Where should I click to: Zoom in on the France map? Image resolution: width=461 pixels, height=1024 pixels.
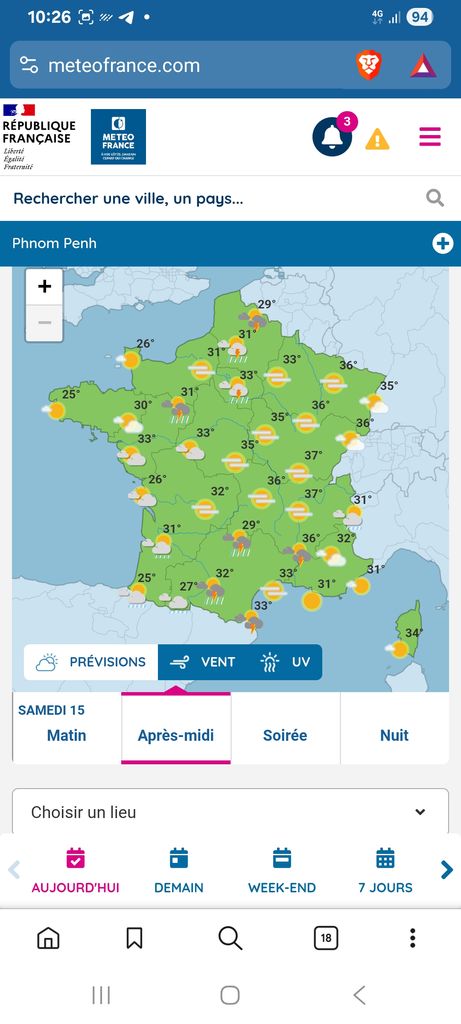pos(44,286)
